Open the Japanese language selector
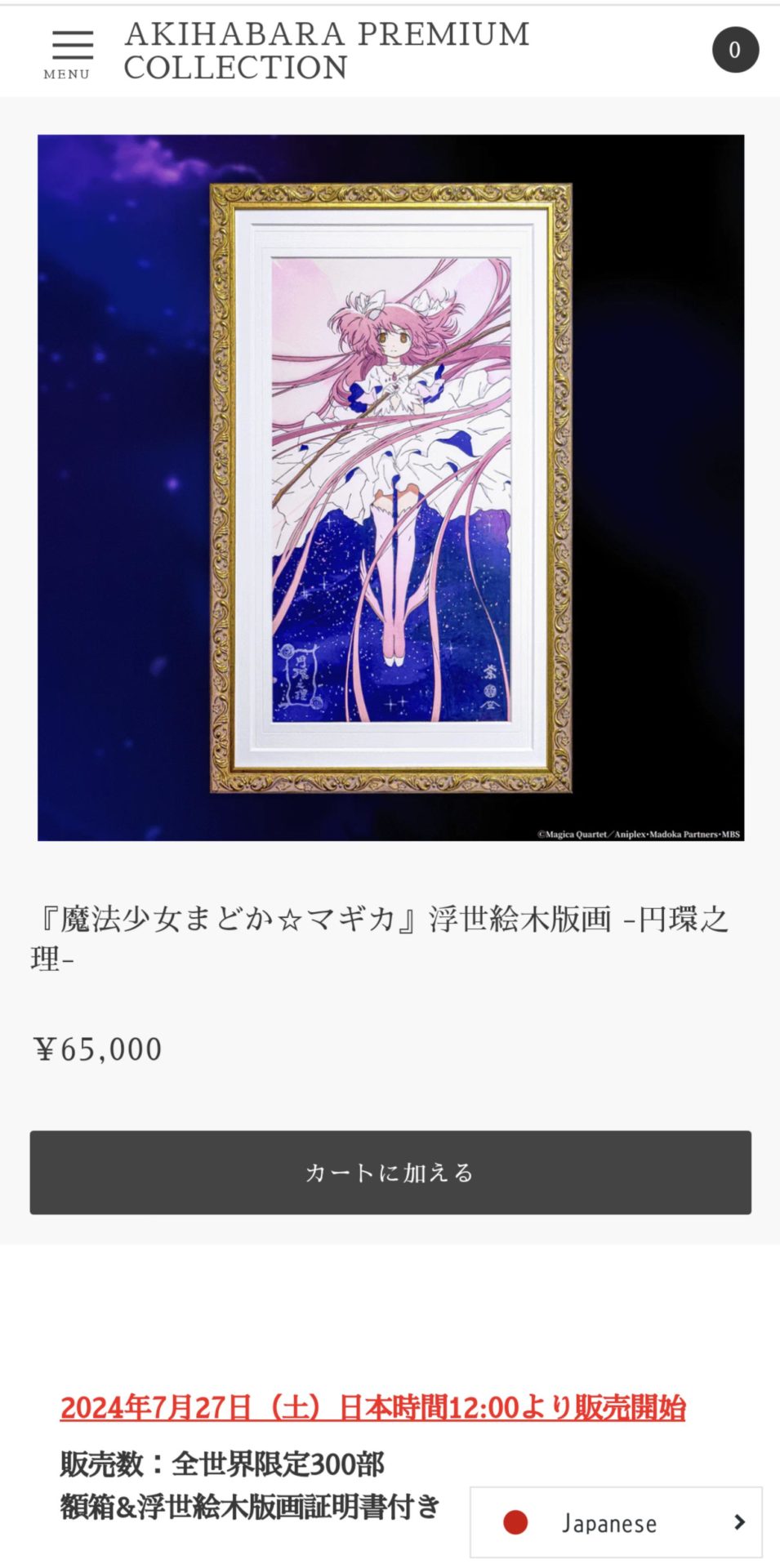This screenshot has width=780, height=1568. pyautogui.click(x=616, y=1522)
